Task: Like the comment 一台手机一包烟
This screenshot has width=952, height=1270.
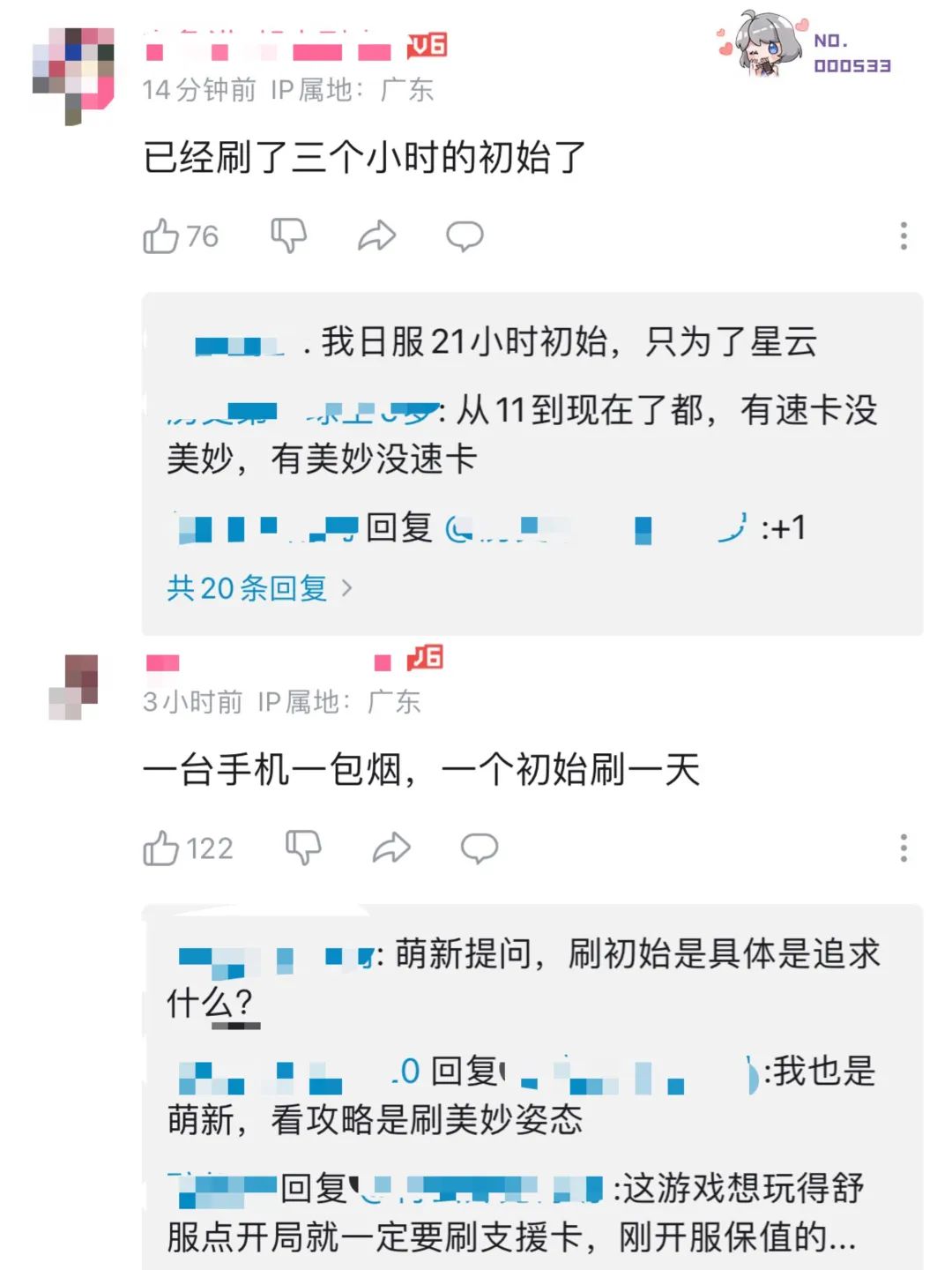Action: click(x=162, y=848)
